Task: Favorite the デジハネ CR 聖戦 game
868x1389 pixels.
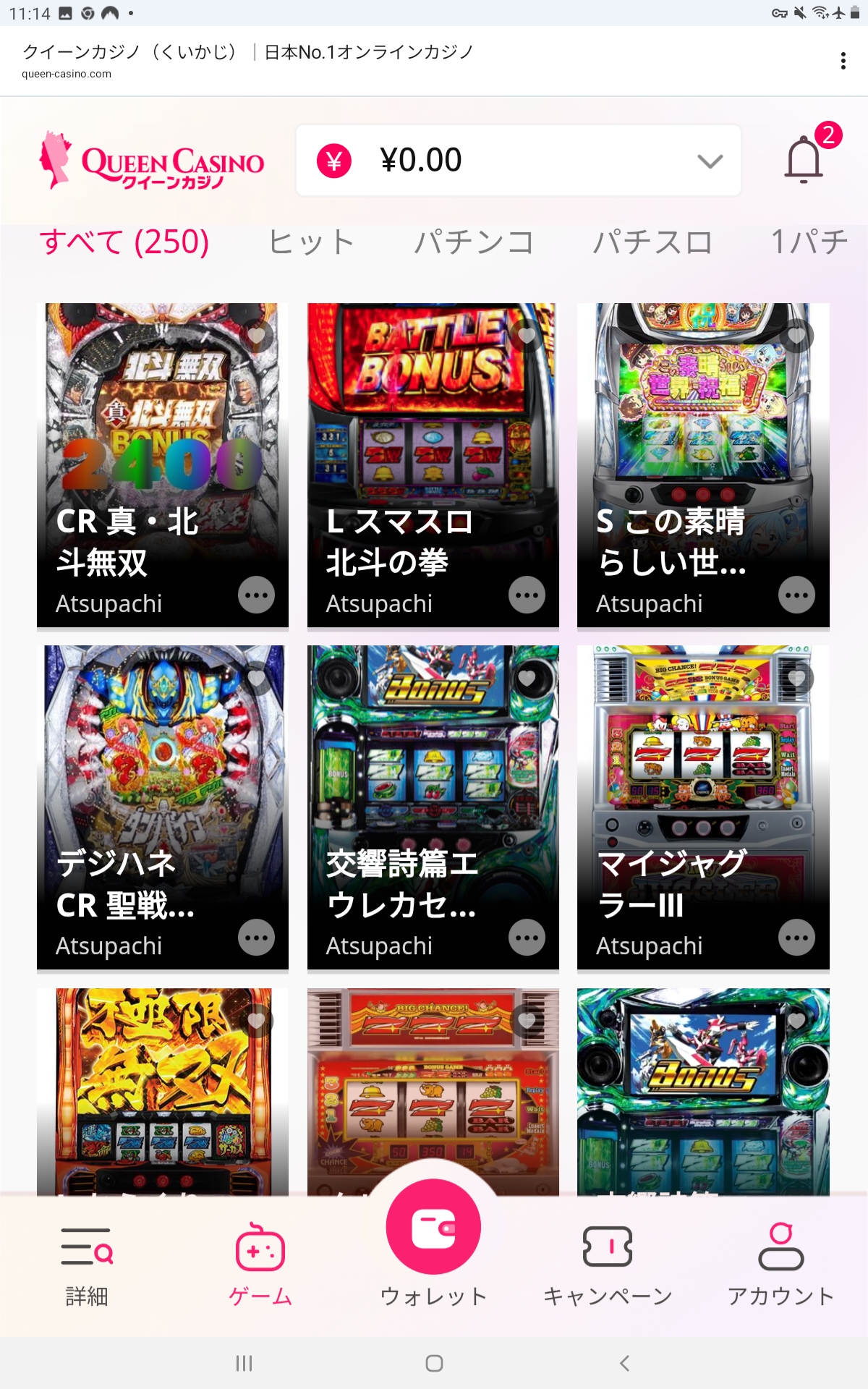Action: [x=256, y=679]
